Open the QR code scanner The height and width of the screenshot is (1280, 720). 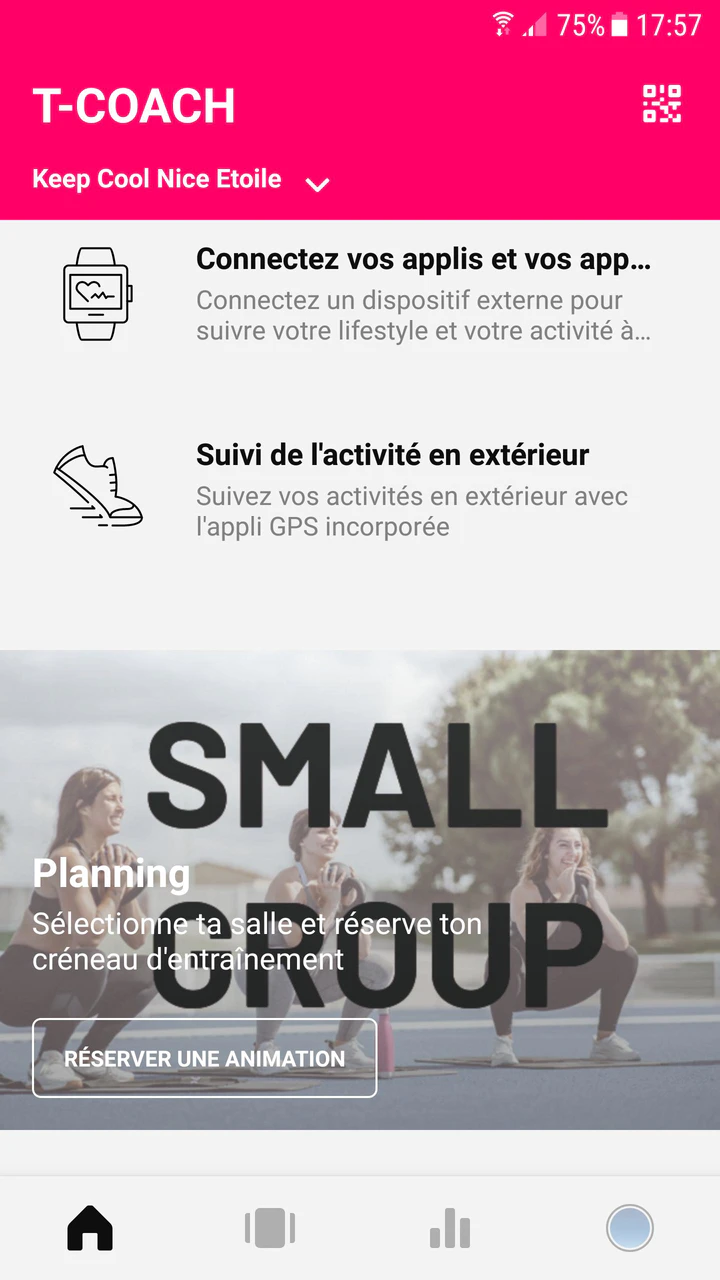(661, 104)
